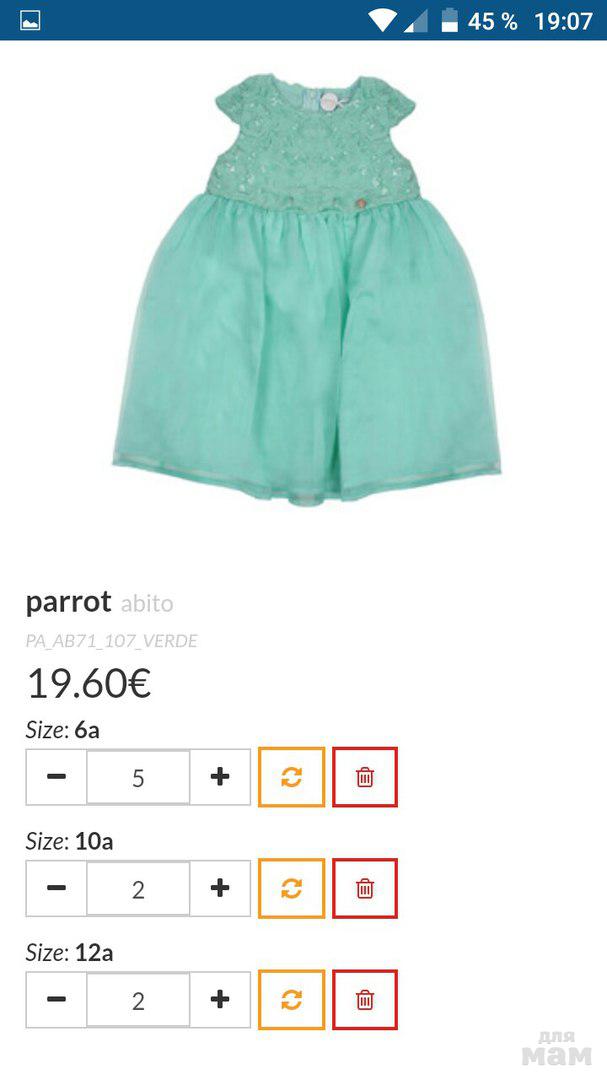Refresh the size 10a quantity
Viewport: 607px width, 1080px height.
291,888
